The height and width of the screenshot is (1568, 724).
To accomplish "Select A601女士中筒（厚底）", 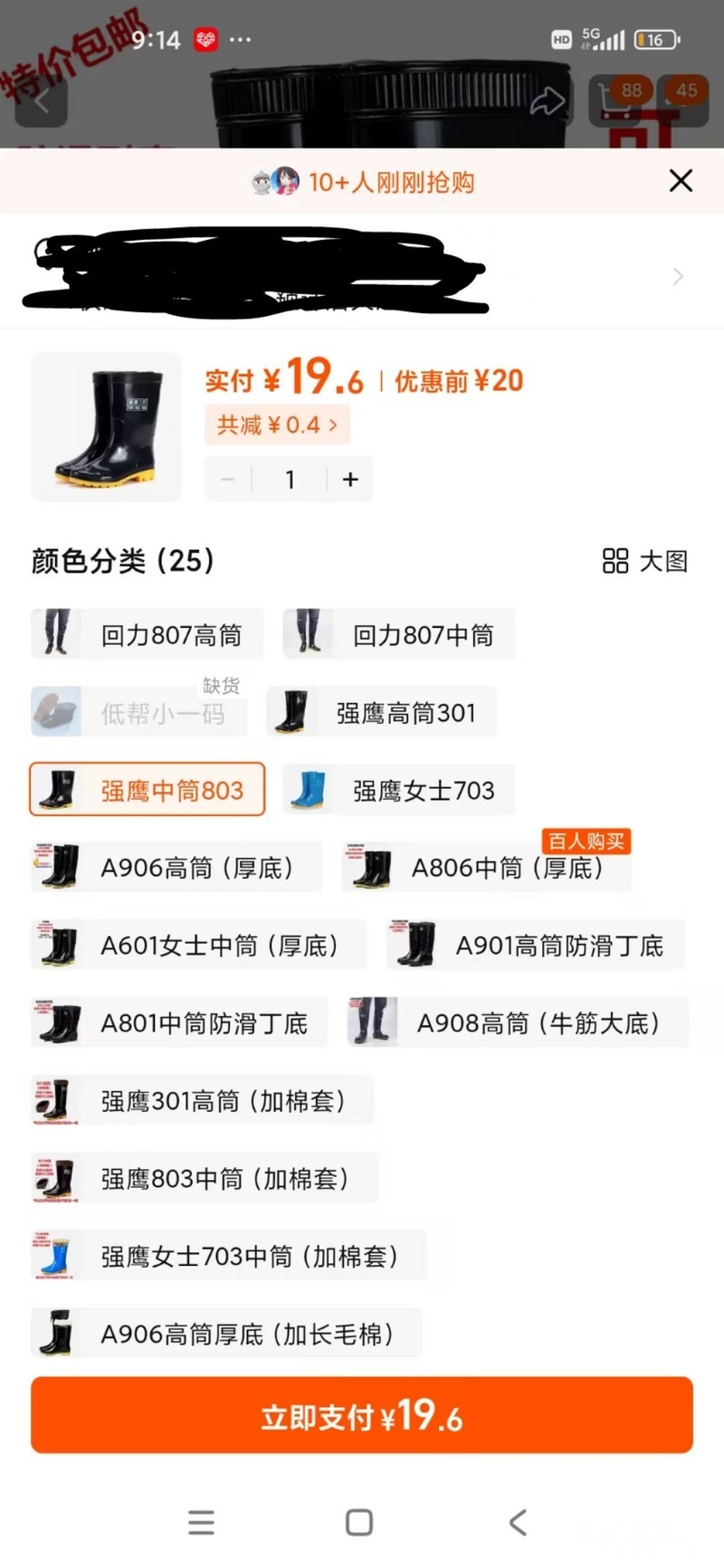I will (198, 946).
